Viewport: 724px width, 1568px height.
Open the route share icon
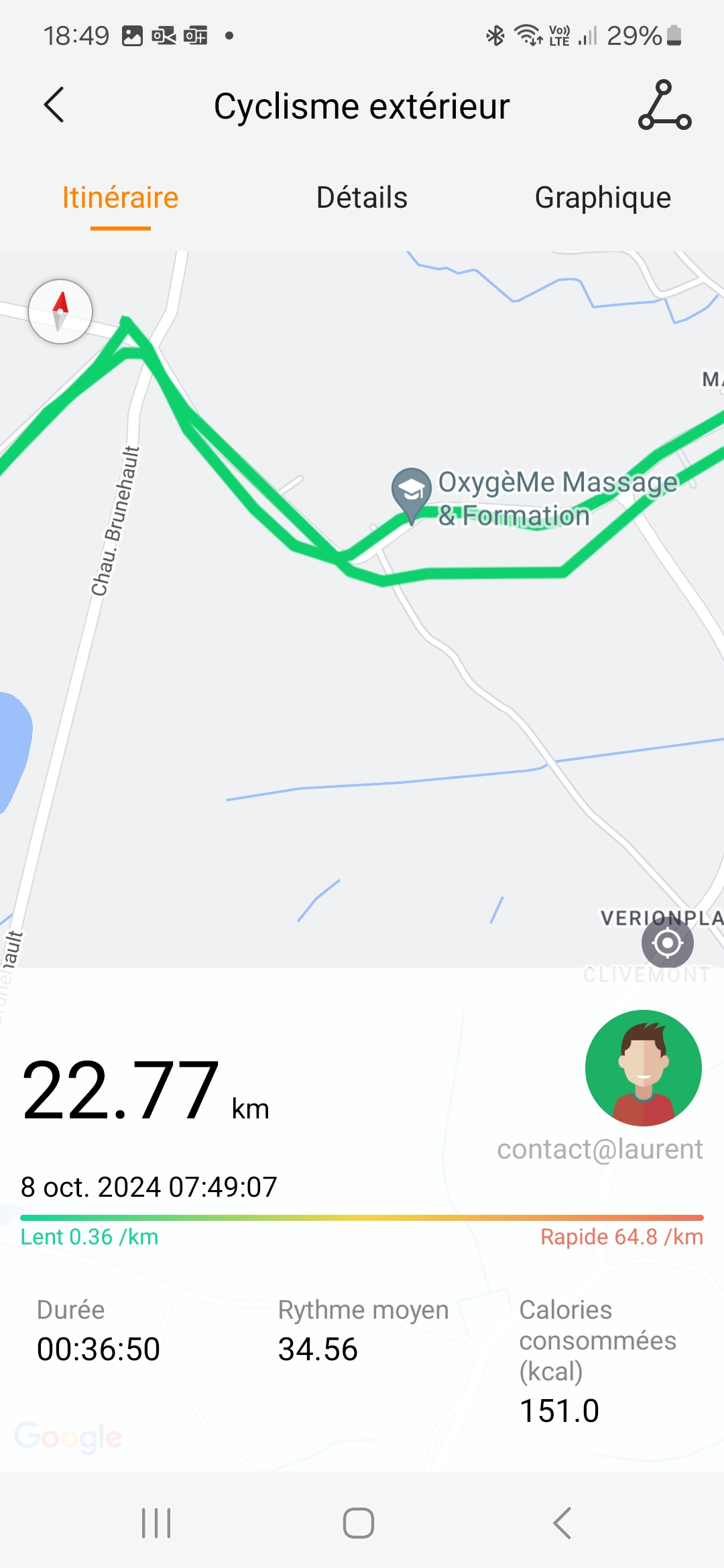(664, 105)
